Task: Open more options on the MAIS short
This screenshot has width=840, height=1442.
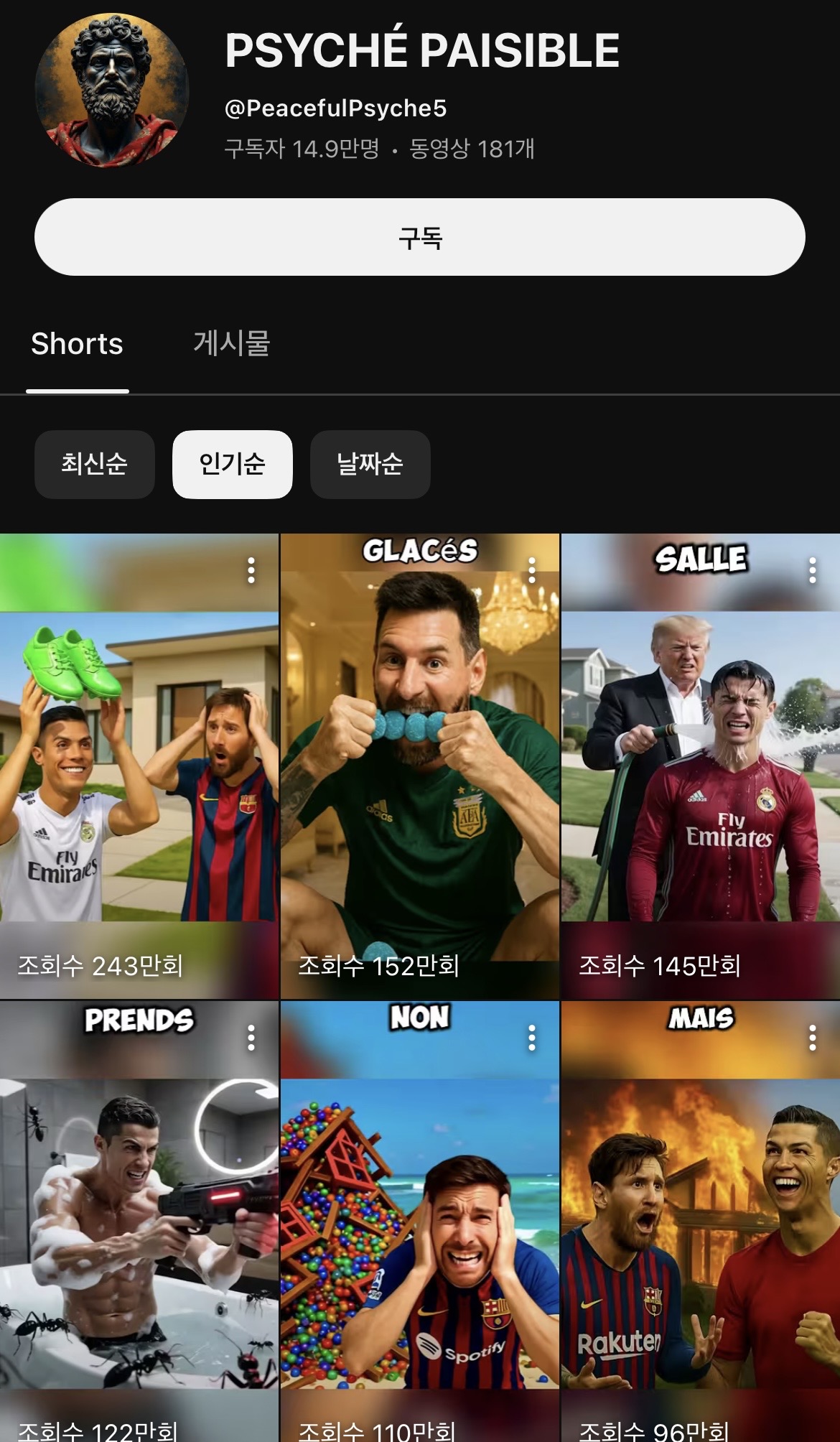Action: point(812,1038)
